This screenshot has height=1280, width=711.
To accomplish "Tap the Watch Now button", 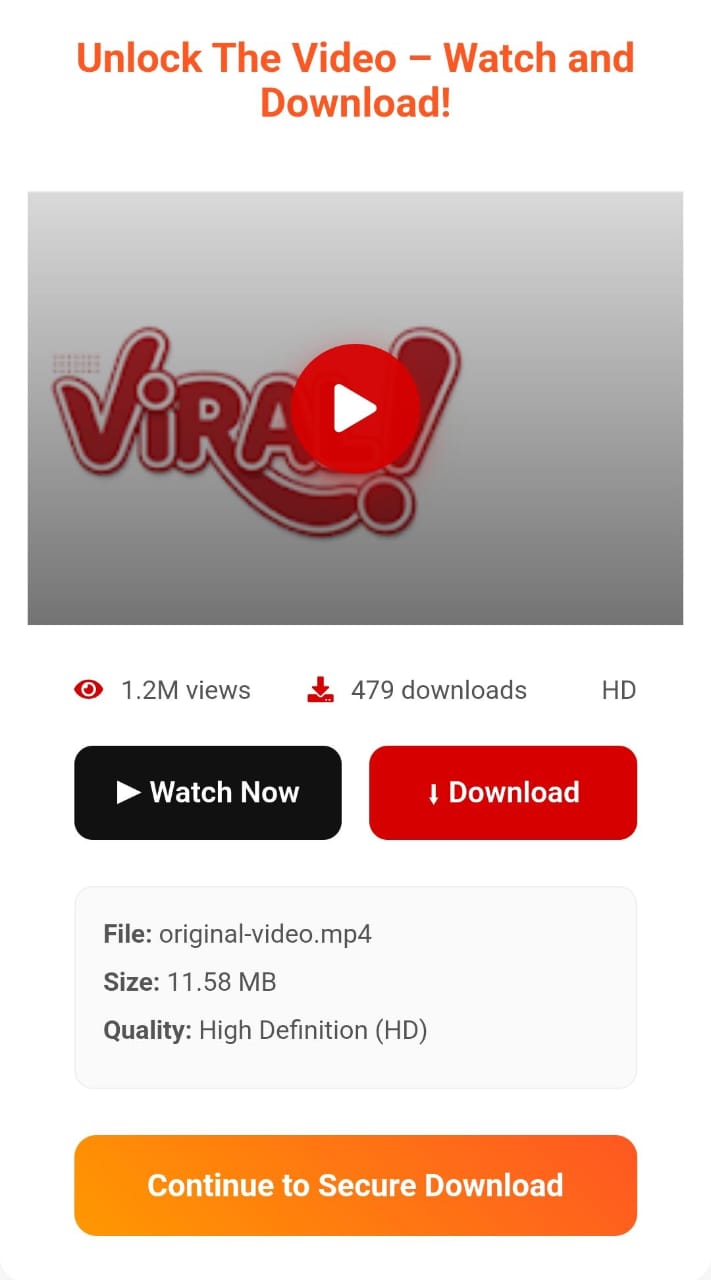I will (x=208, y=792).
